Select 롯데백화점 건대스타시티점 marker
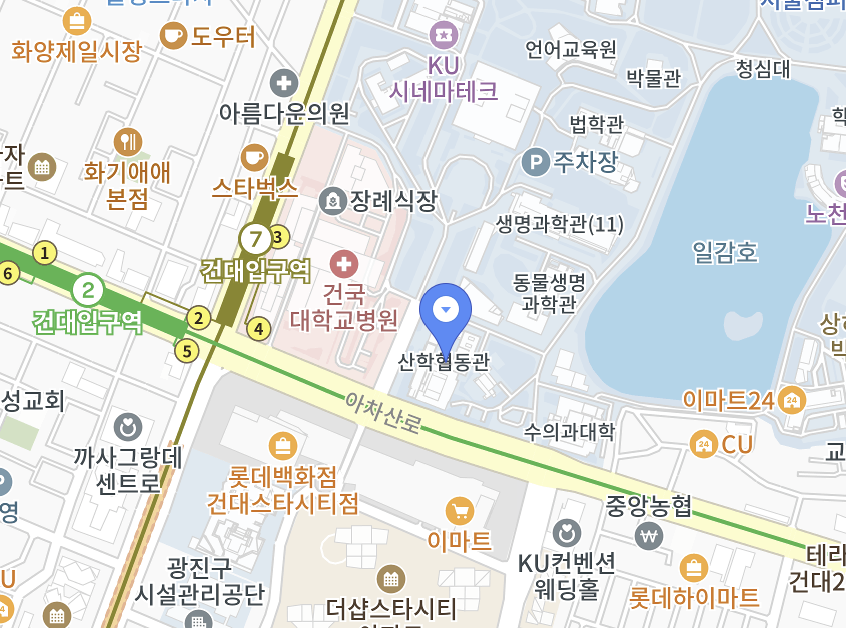Image resolution: width=846 pixels, height=628 pixels. (283, 444)
